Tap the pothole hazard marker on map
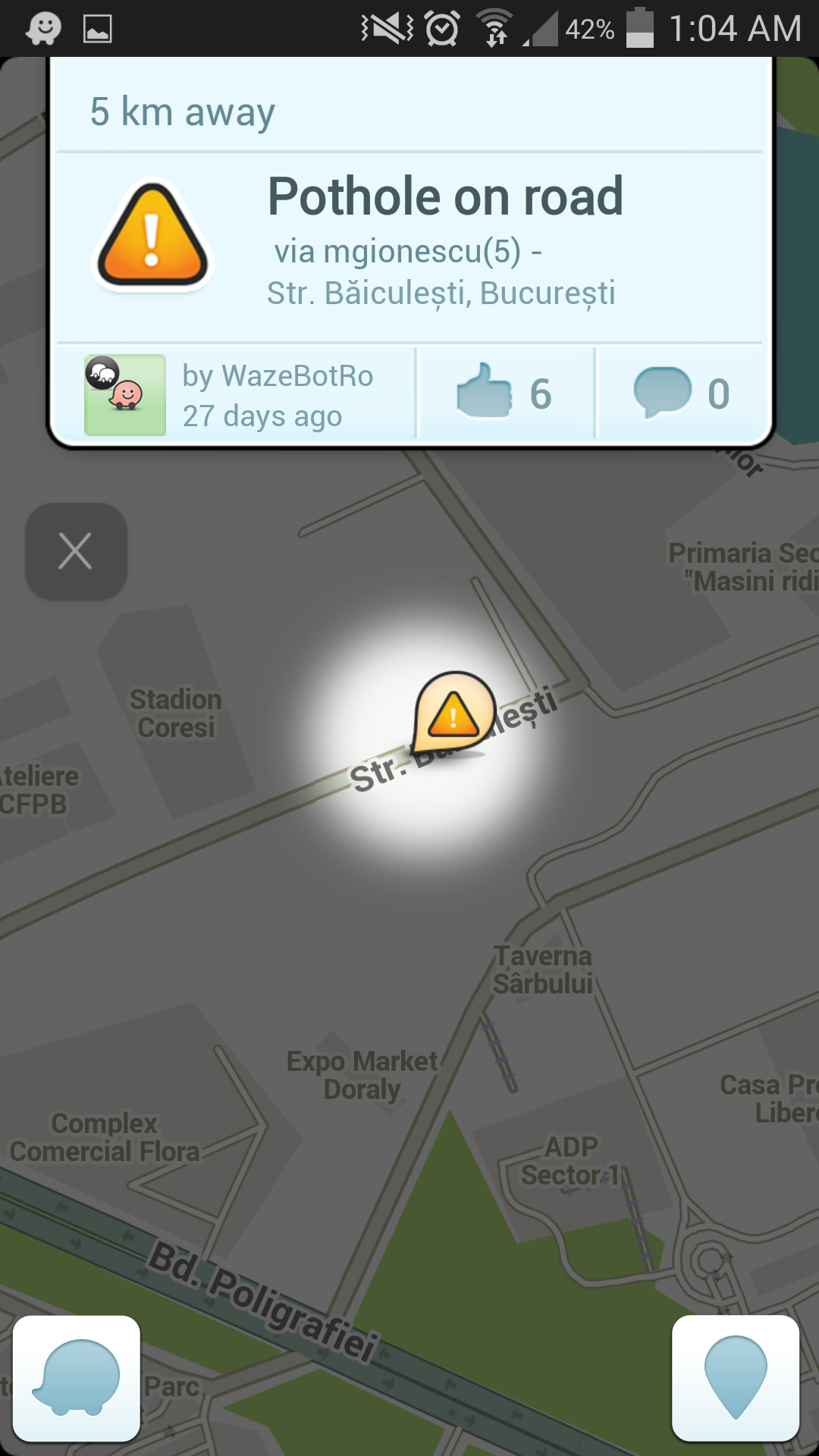This screenshot has height=1456, width=819. point(453,713)
